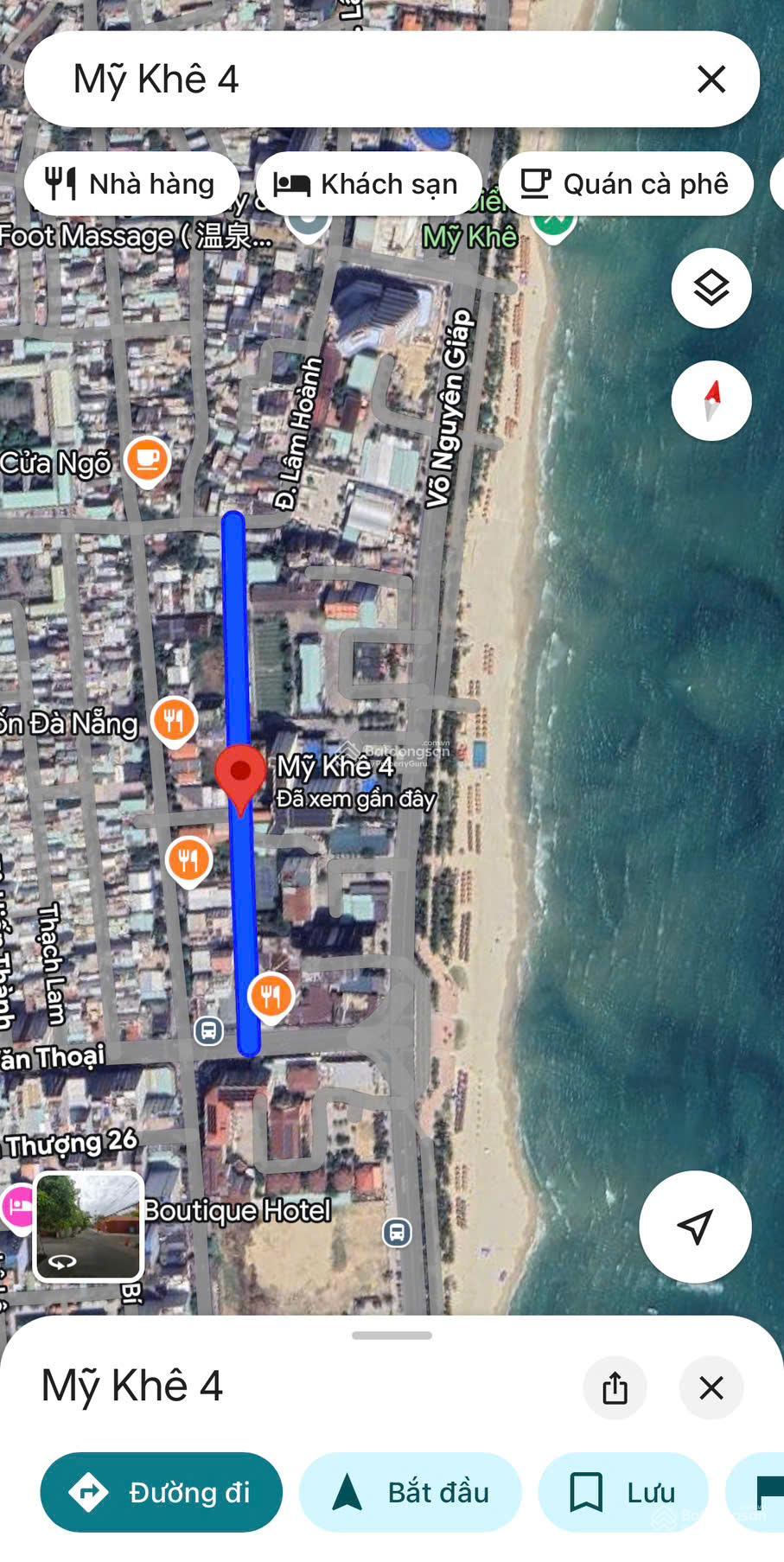
Task: Expand the place sheet drag handle
Action: click(392, 1336)
